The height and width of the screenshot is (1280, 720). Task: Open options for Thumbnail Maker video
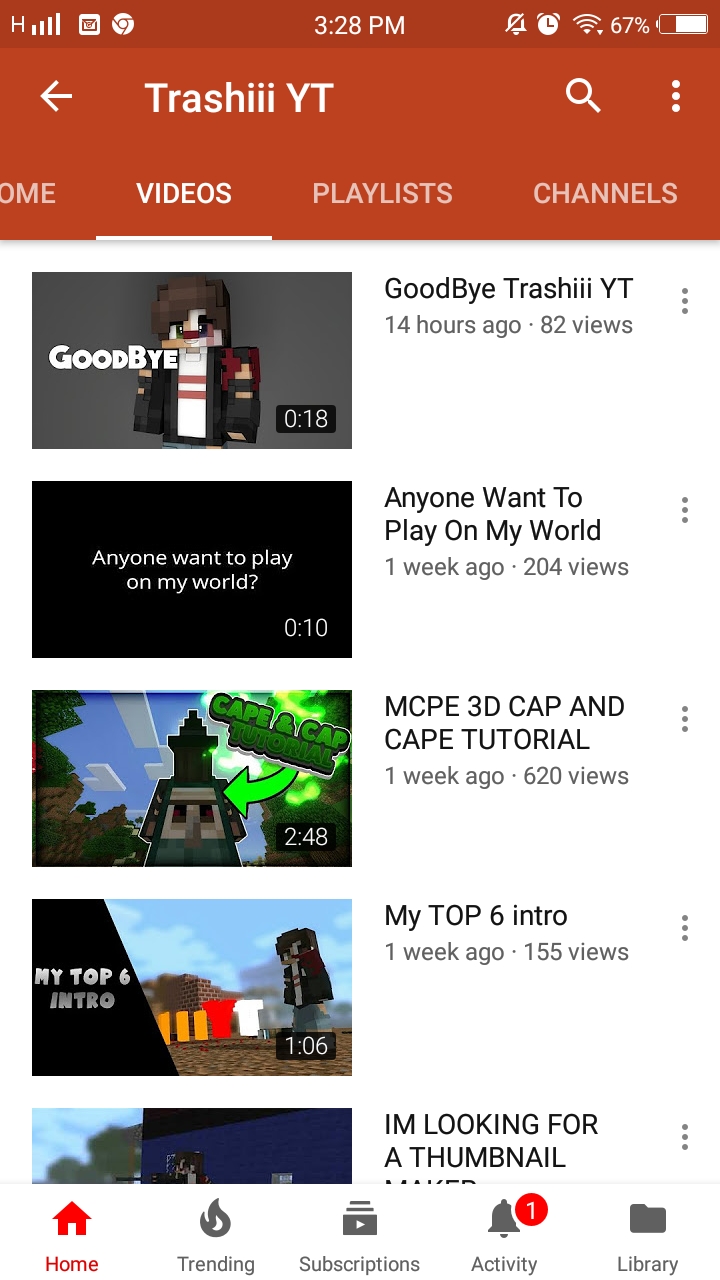pos(685,1137)
